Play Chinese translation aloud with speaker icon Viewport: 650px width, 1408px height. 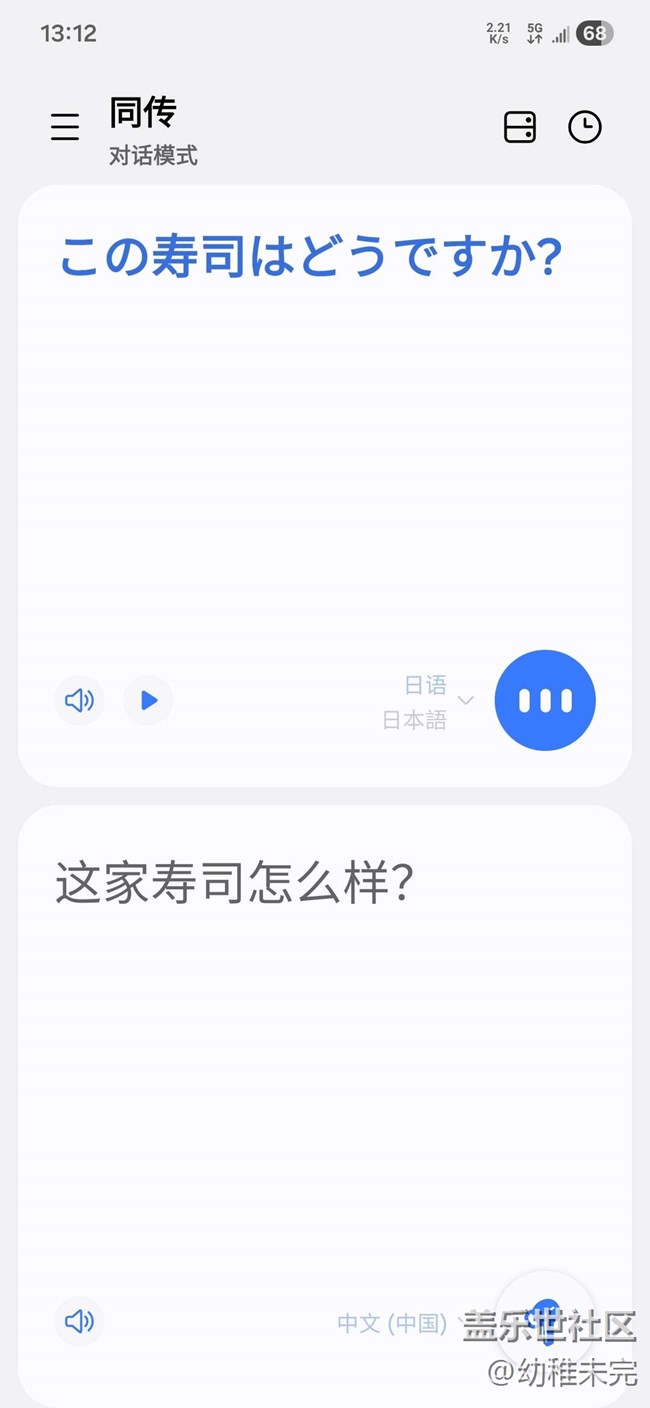79,1322
